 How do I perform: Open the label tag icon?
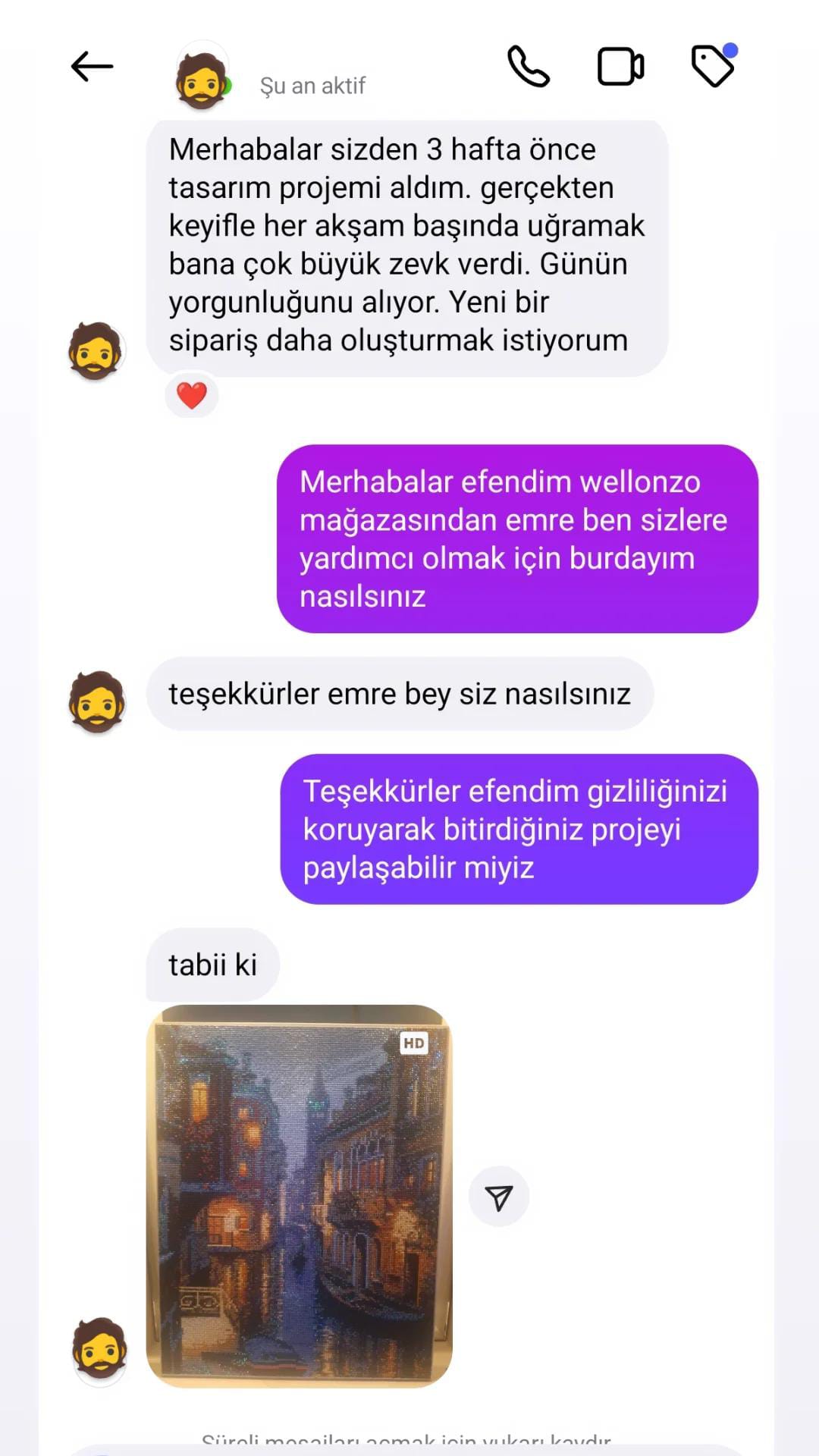(x=713, y=67)
